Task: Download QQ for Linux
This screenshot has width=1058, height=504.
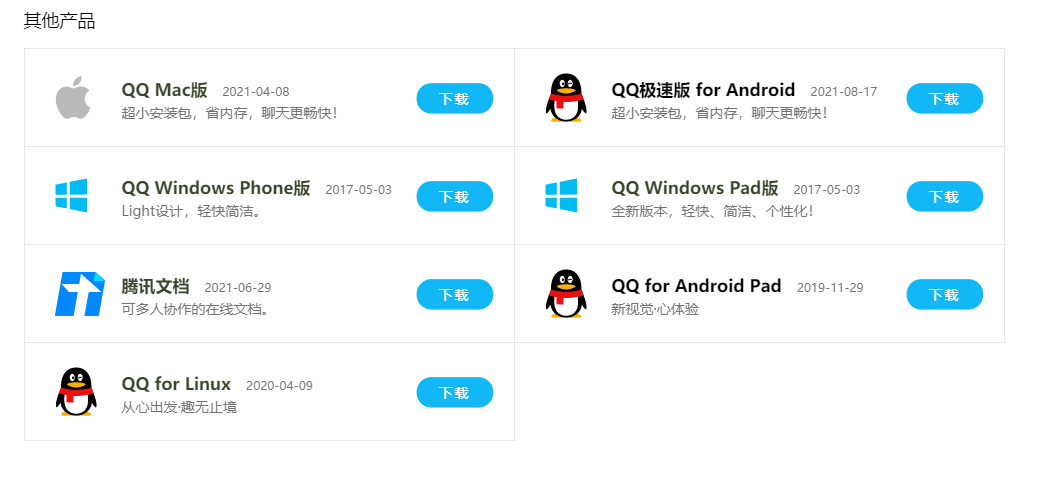Action: 454,393
